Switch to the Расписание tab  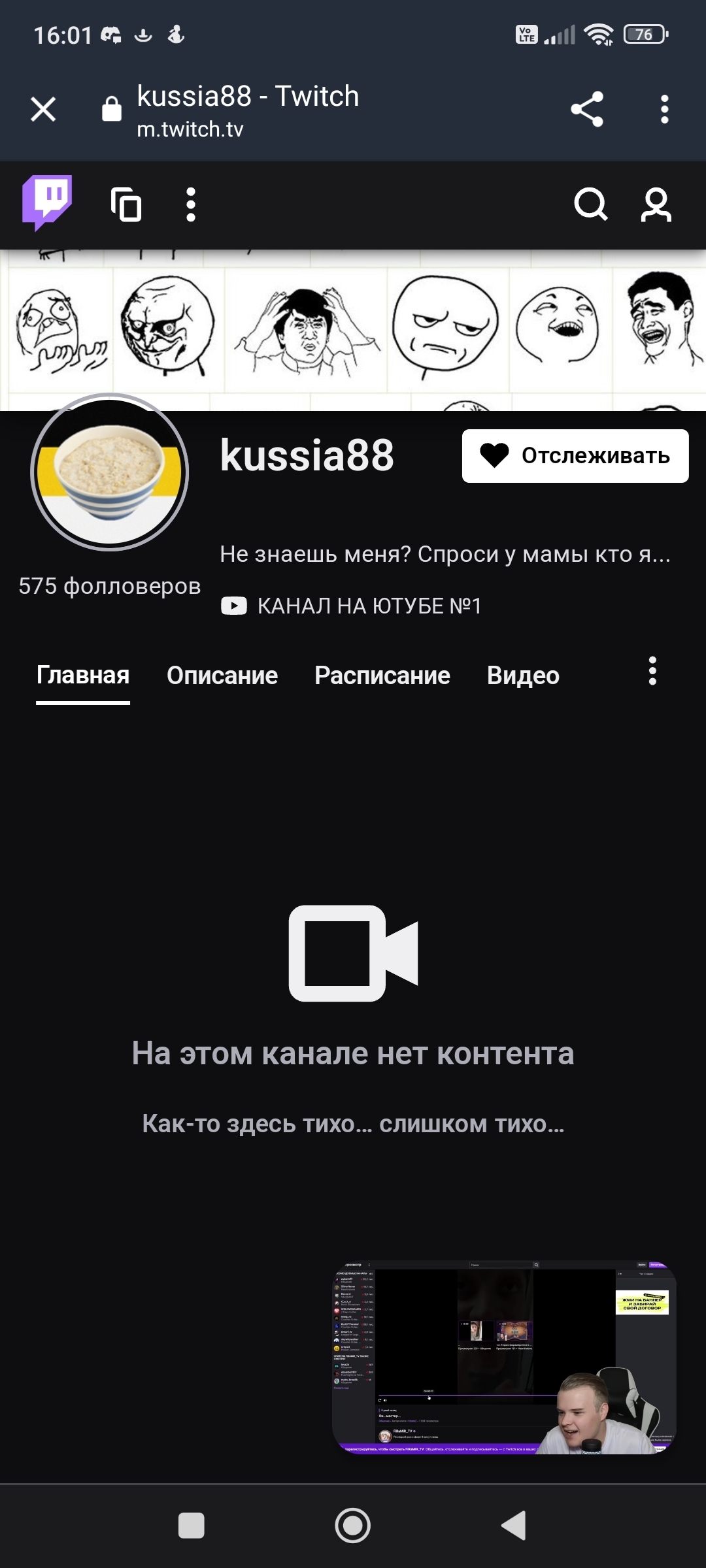382,676
